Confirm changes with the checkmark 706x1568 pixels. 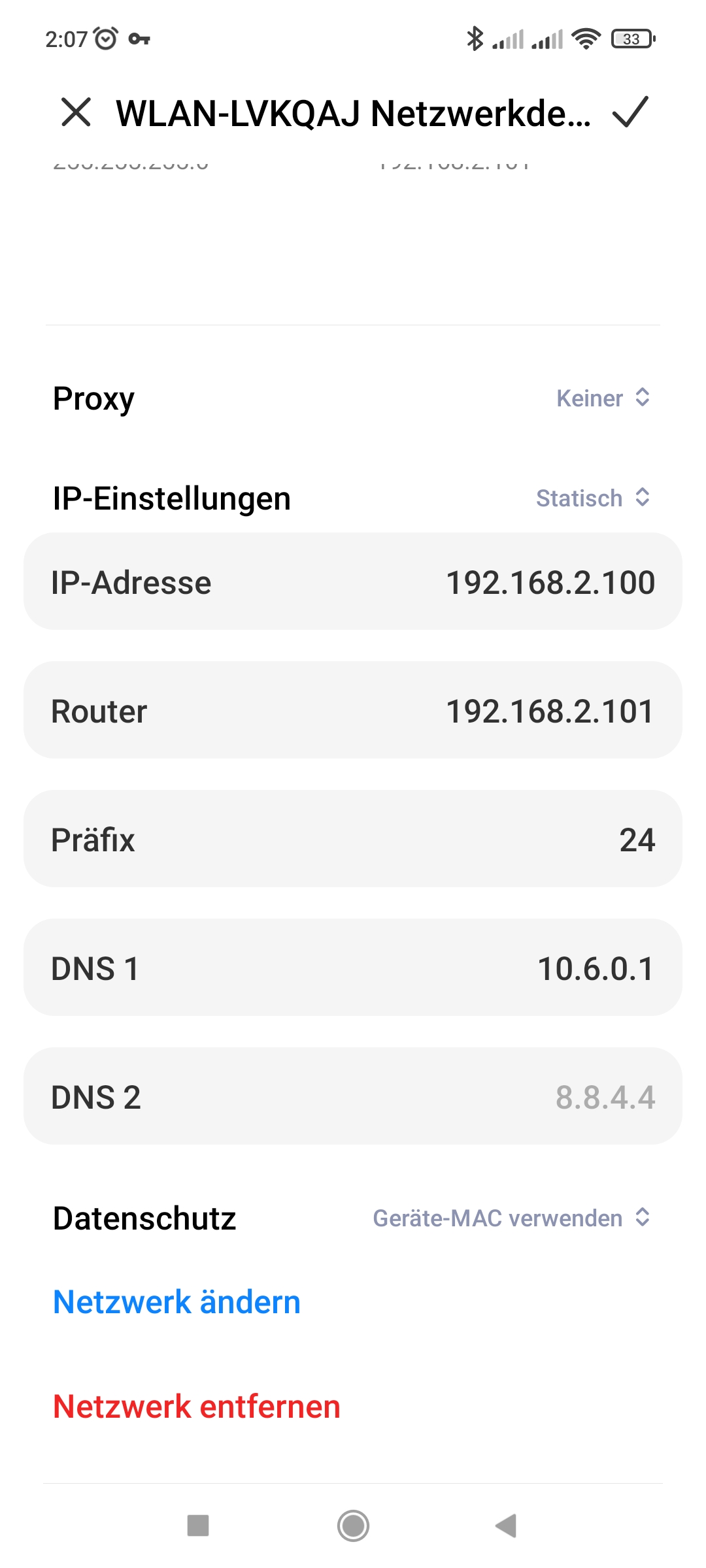[630, 112]
